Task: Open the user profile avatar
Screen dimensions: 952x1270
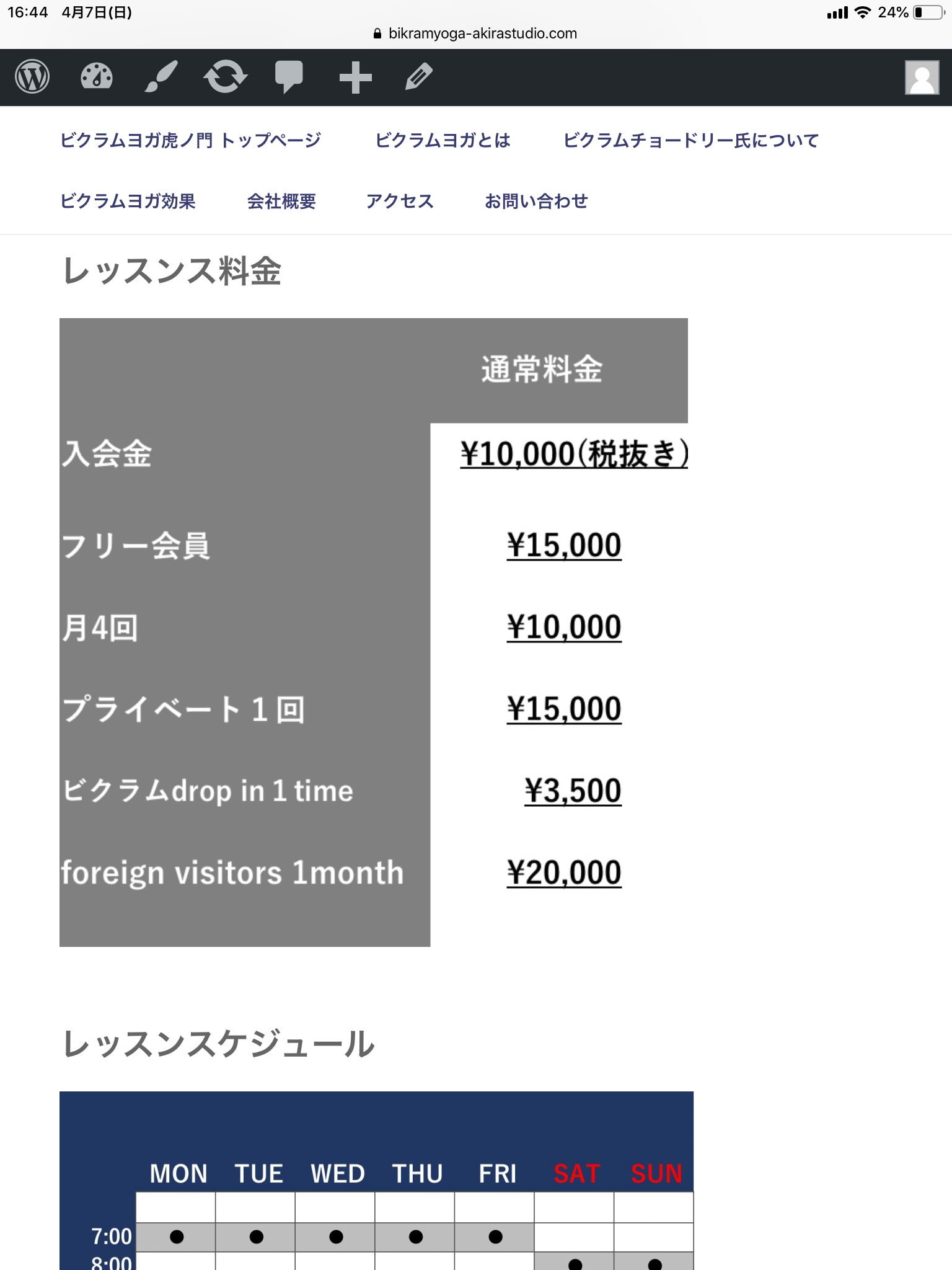Action: point(922,78)
